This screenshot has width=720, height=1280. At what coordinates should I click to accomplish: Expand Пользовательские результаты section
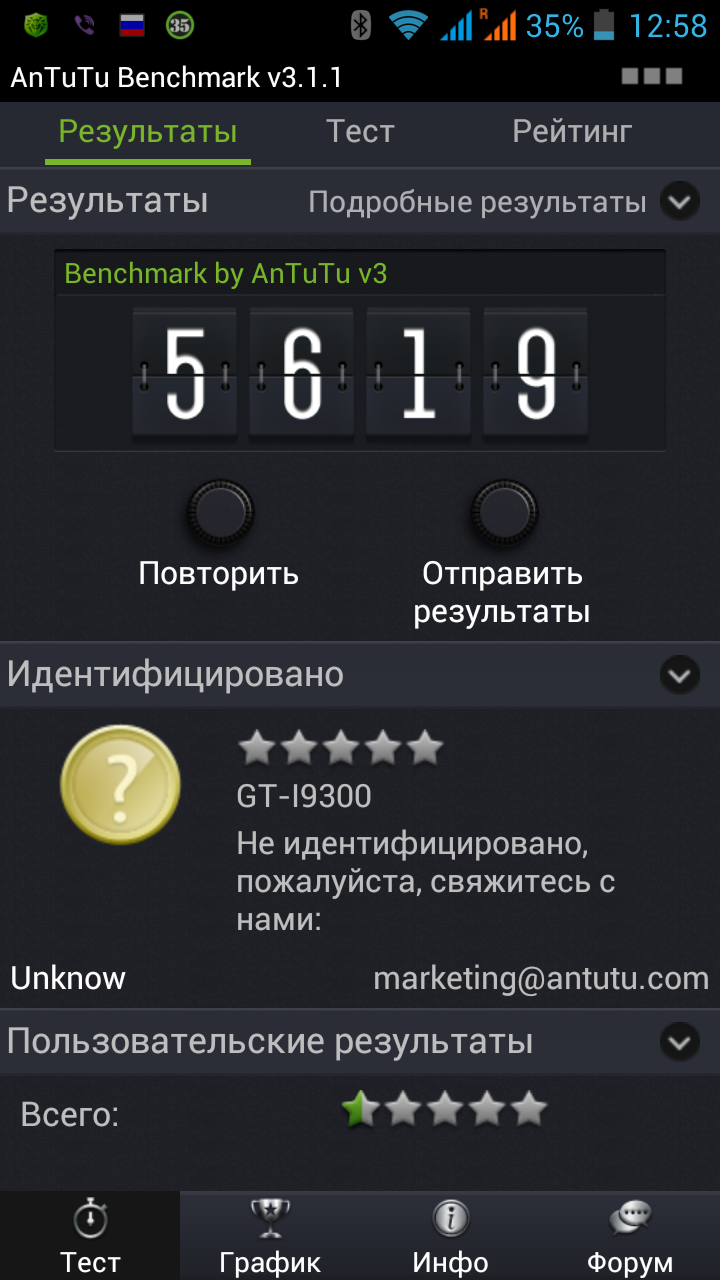679,1042
